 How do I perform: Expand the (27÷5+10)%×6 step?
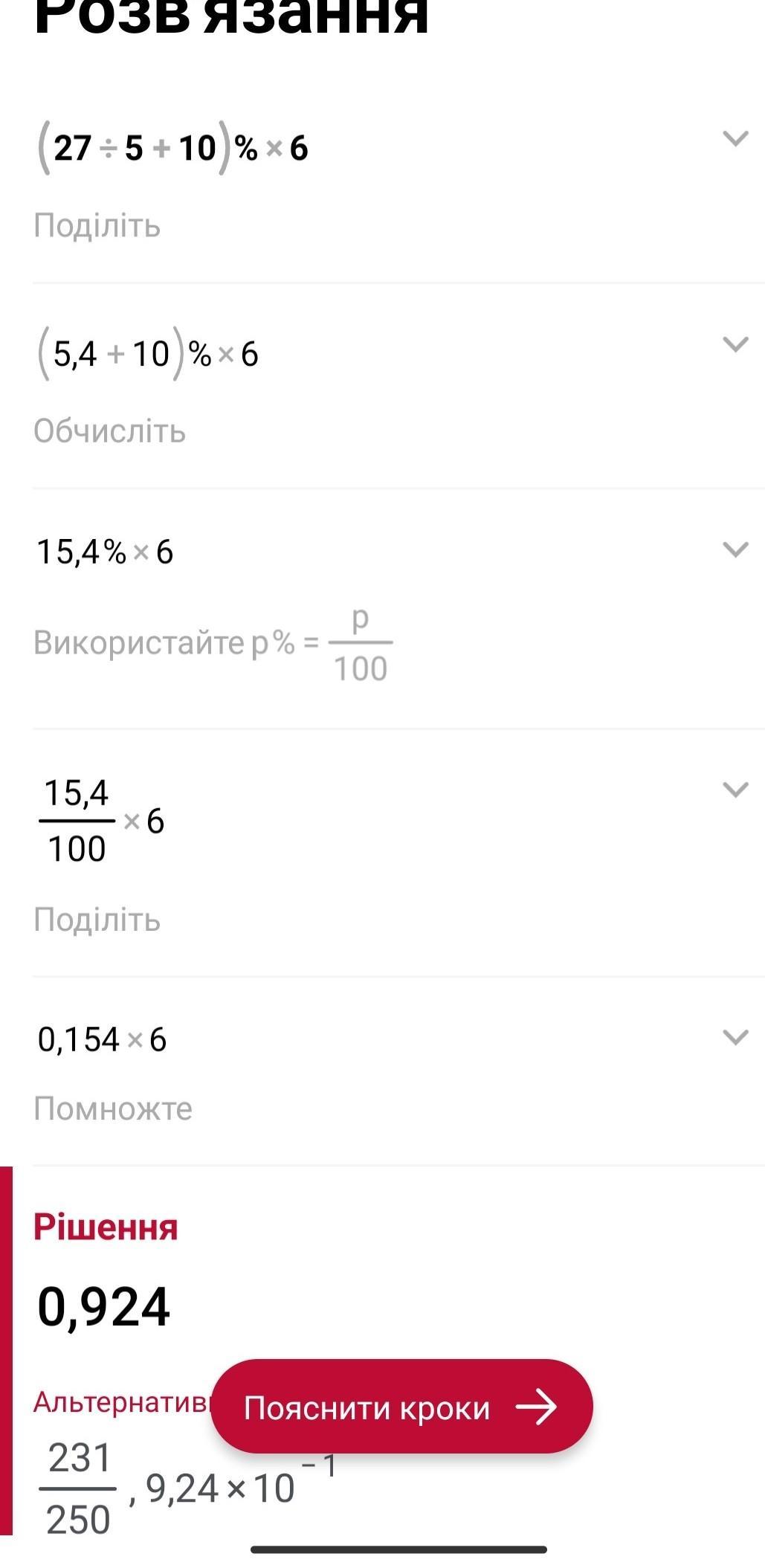point(735,138)
